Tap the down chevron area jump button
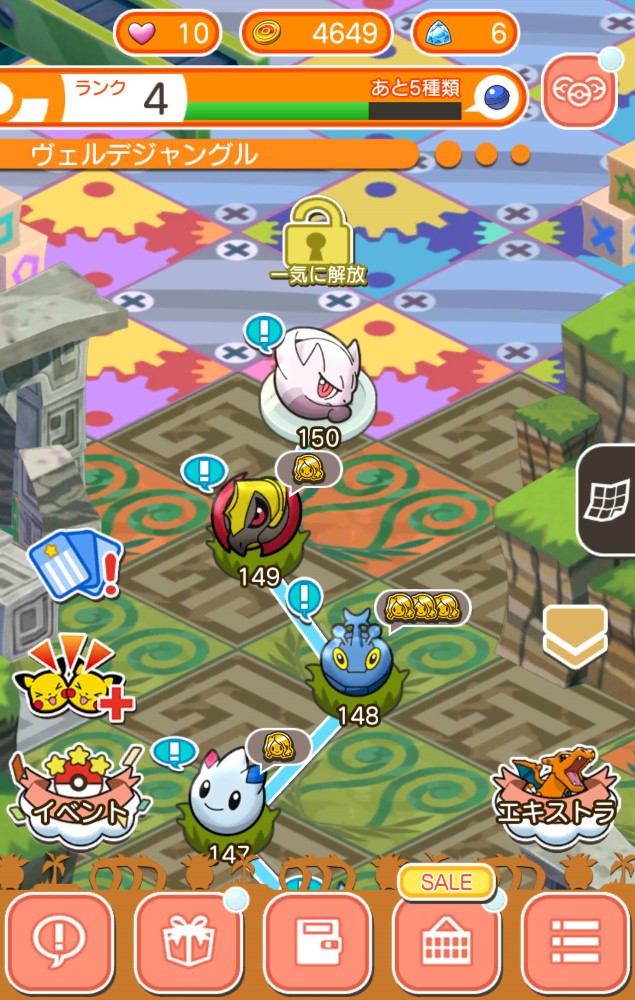 tap(574, 635)
